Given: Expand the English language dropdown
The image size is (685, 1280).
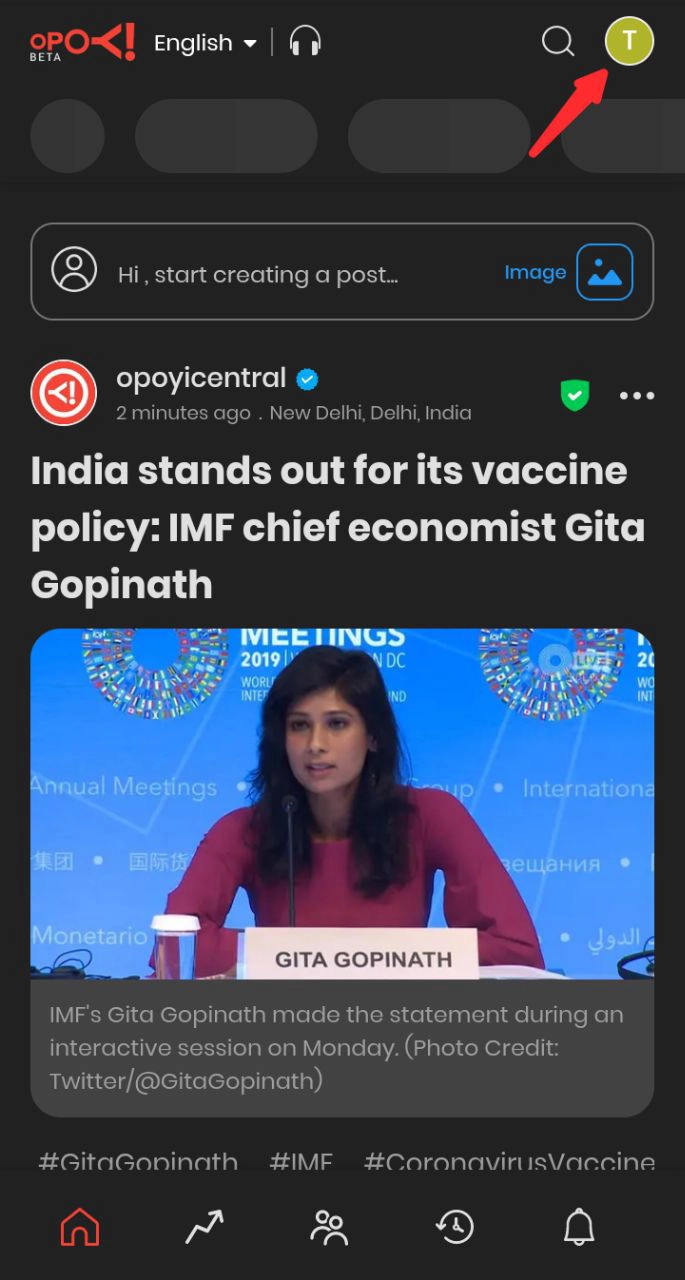Looking at the screenshot, I should click(x=205, y=43).
